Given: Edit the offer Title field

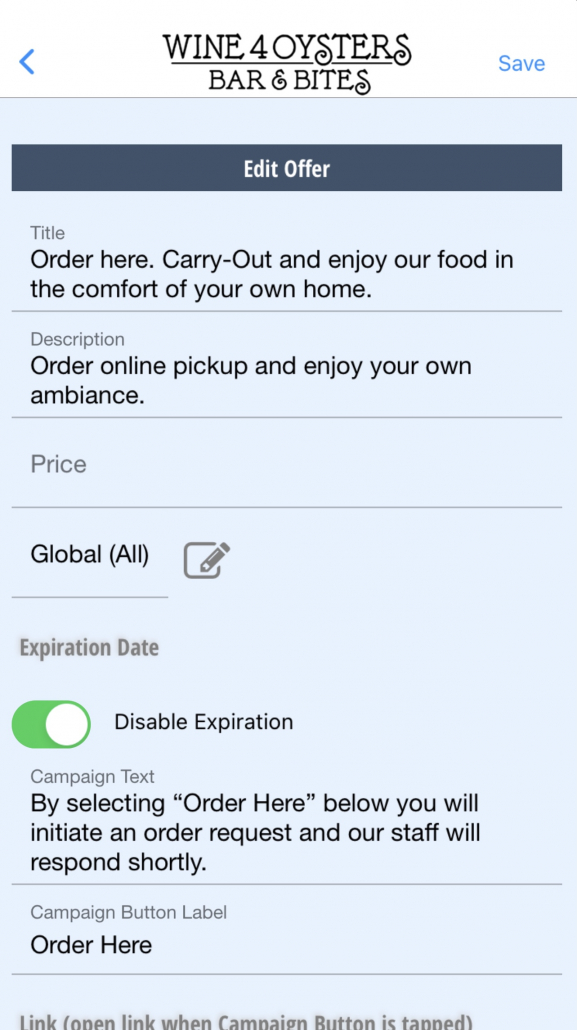Looking at the screenshot, I should (x=287, y=267).
